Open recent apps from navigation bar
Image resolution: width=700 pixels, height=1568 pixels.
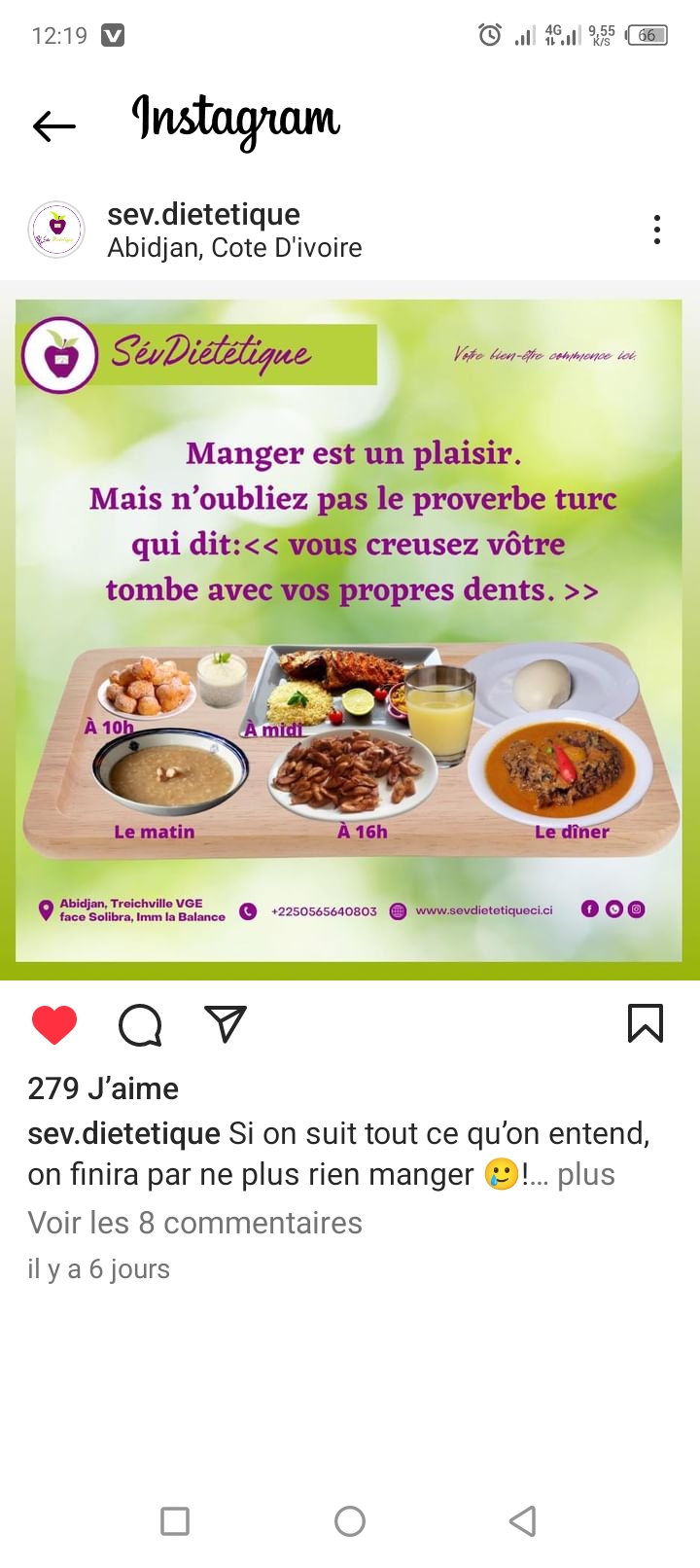[175, 1521]
